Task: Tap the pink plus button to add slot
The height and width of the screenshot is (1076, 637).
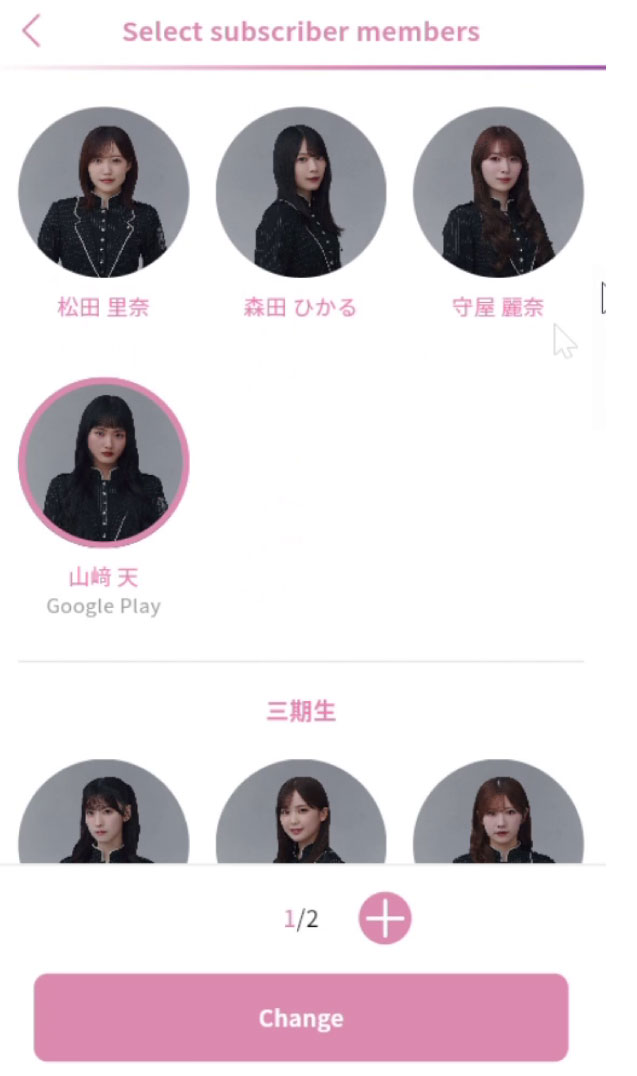Action: pos(385,918)
